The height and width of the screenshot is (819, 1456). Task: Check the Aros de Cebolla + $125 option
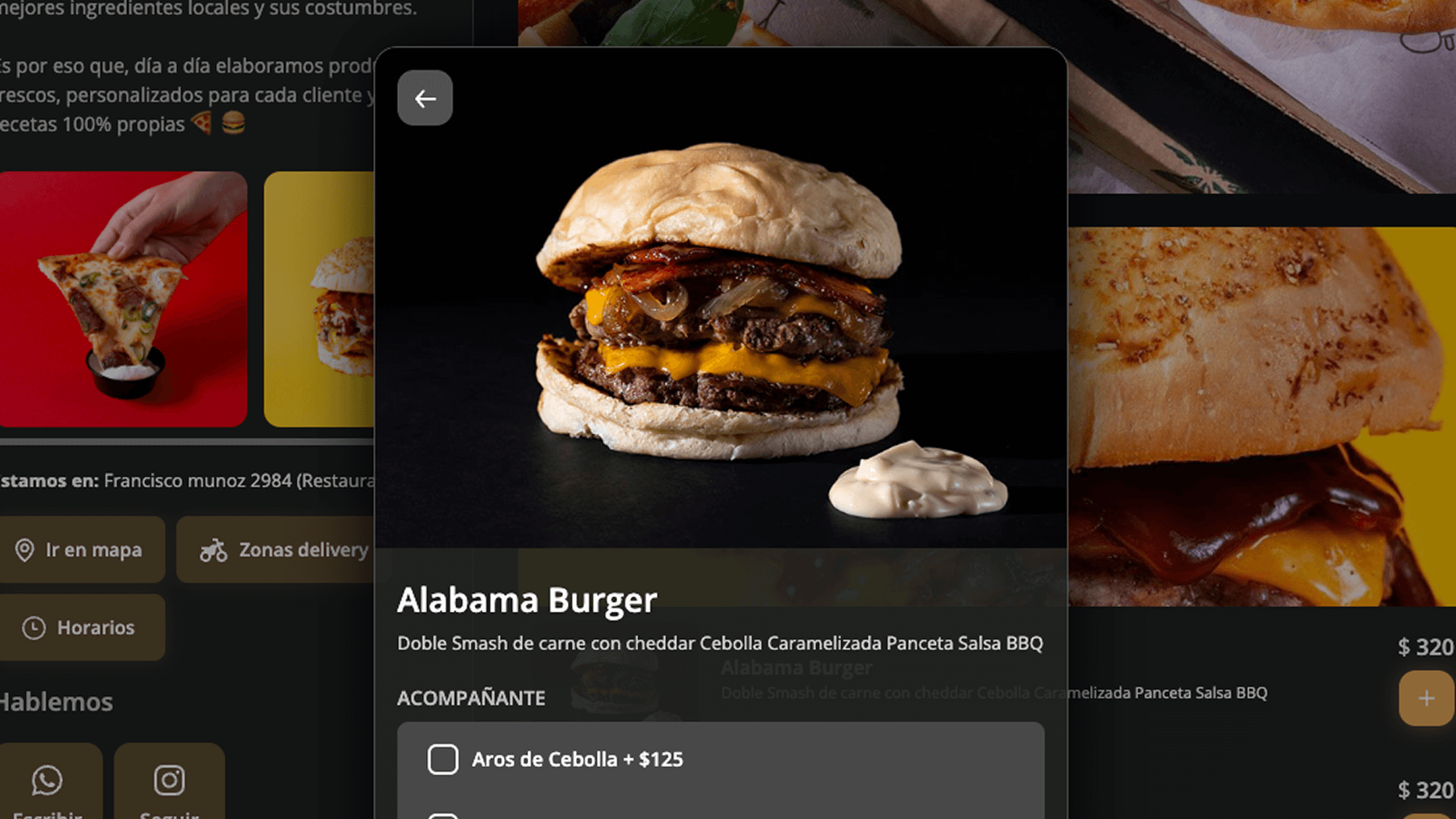pyautogui.click(x=442, y=759)
